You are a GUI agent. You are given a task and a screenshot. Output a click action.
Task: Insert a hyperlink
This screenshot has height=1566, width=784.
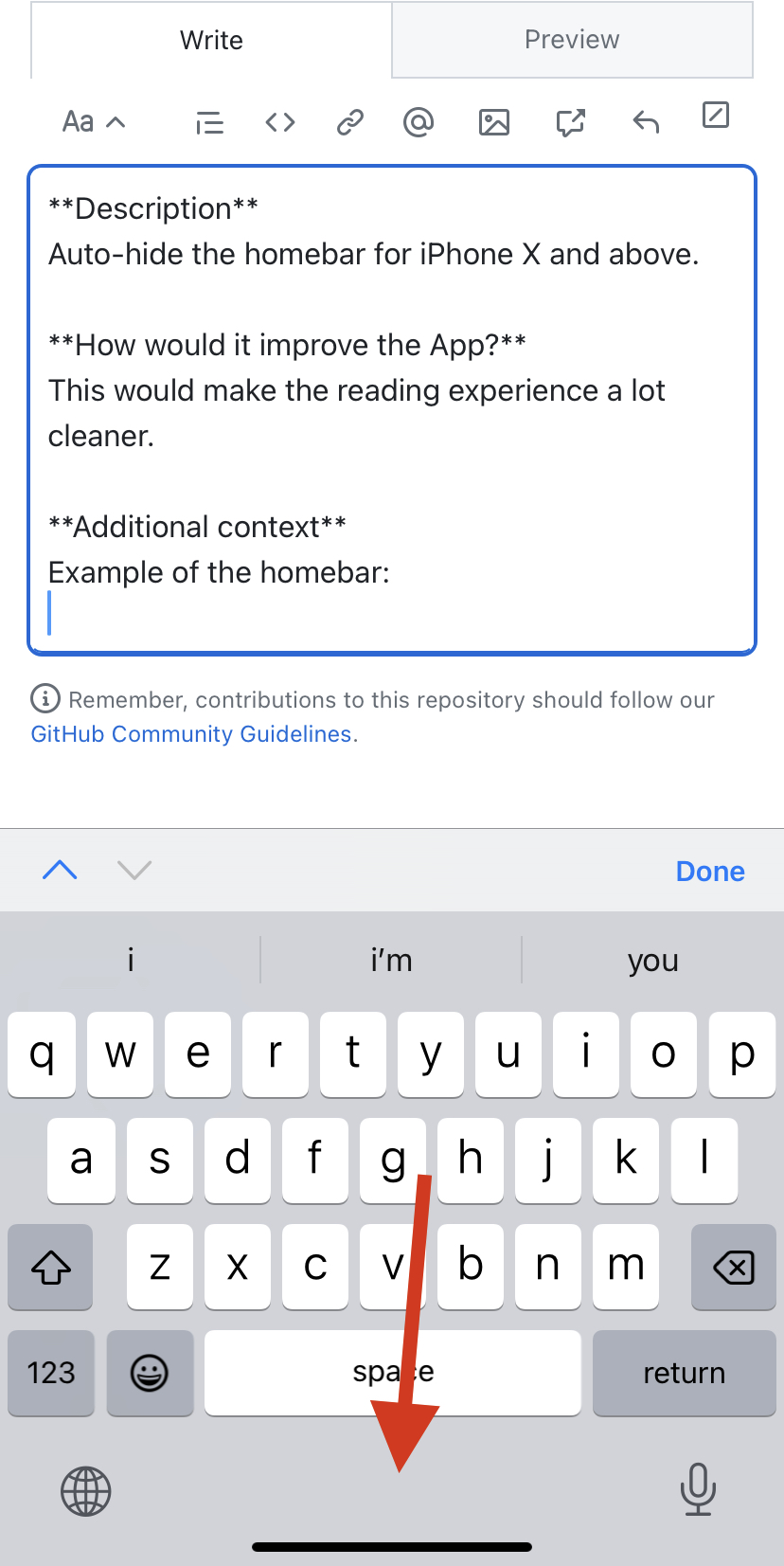348,121
